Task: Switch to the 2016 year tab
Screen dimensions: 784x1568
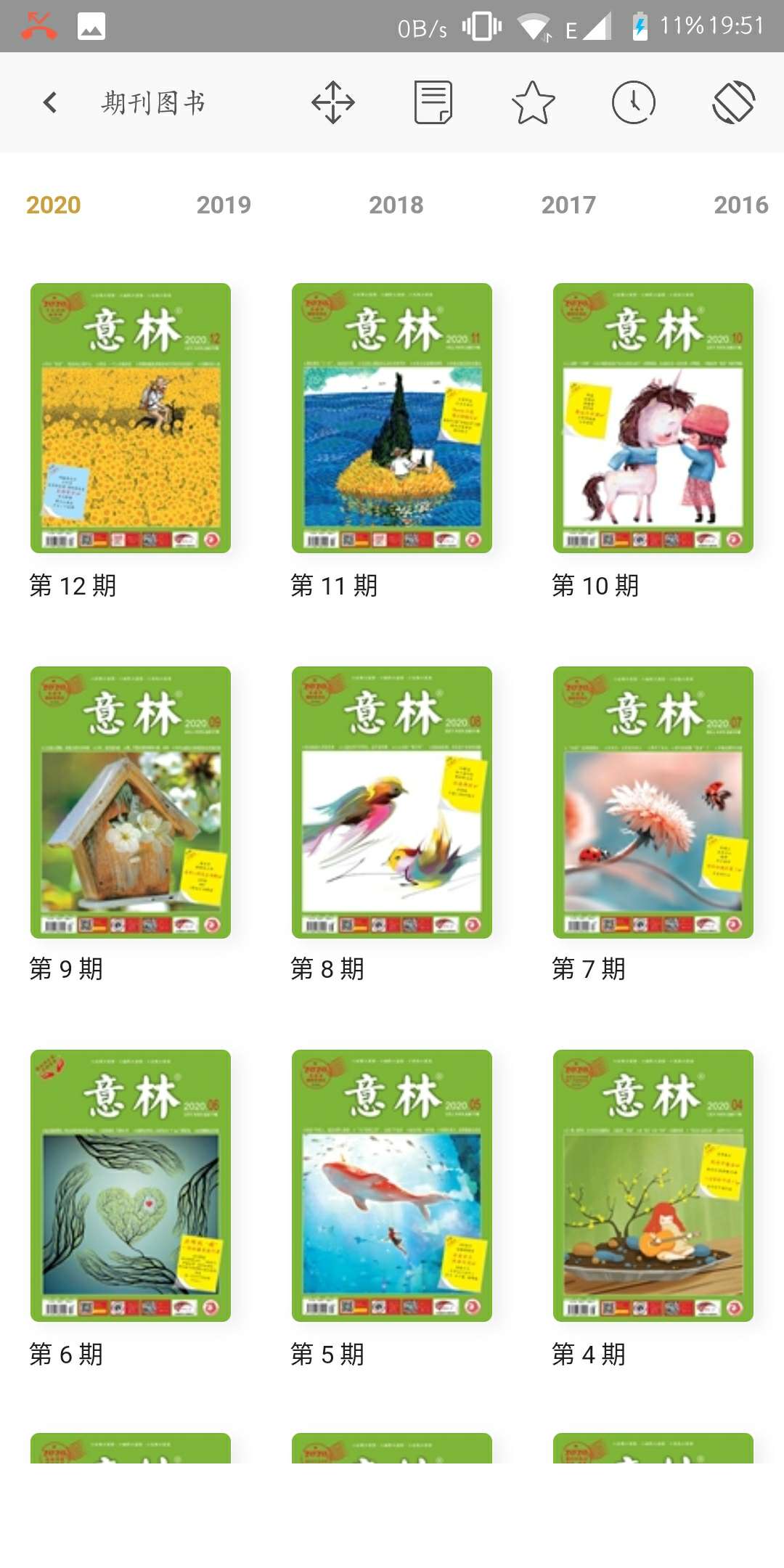Action: 740,205
